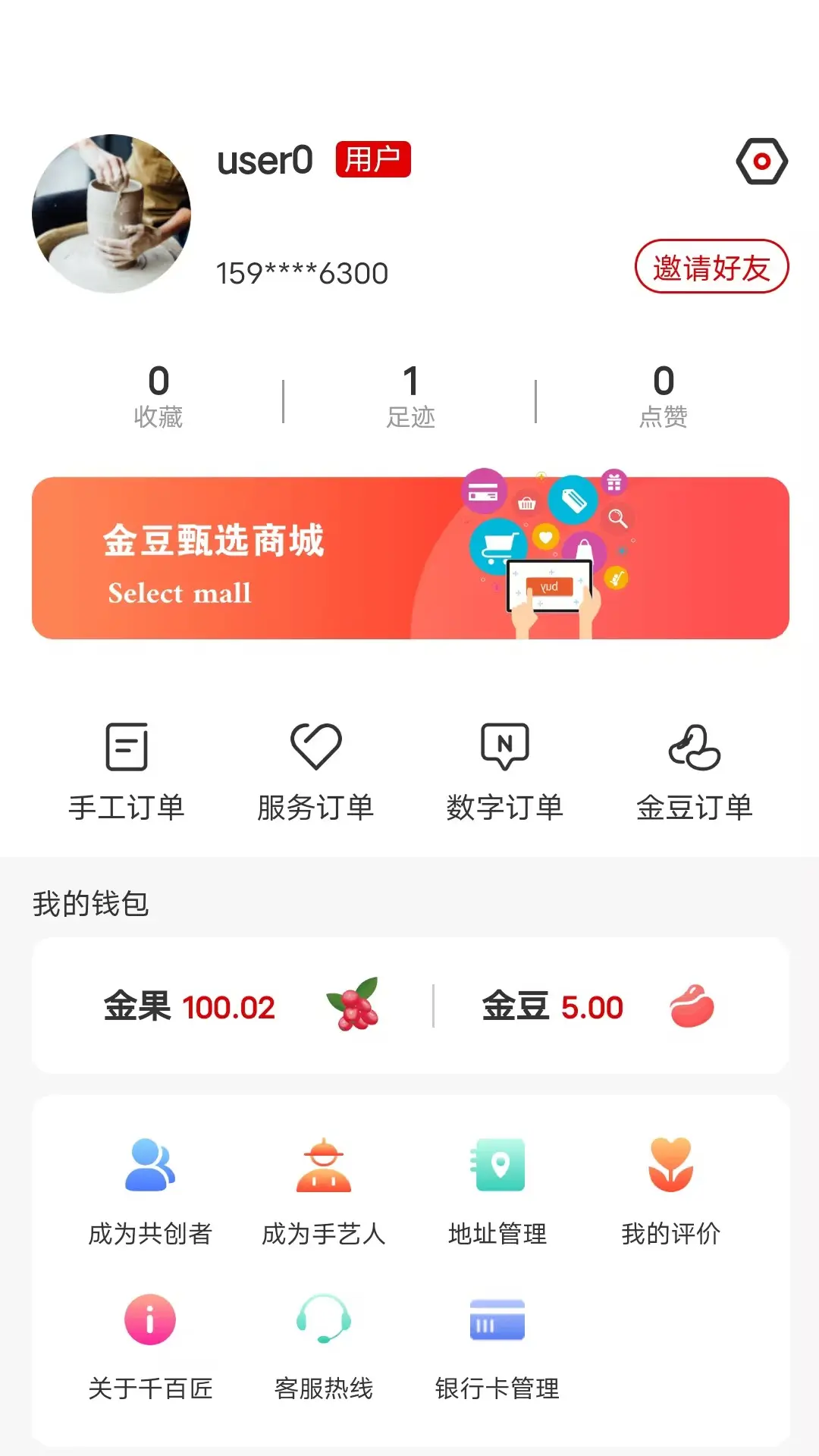Open 服务订单 service orders
819x1456 pixels.
click(x=315, y=771)
